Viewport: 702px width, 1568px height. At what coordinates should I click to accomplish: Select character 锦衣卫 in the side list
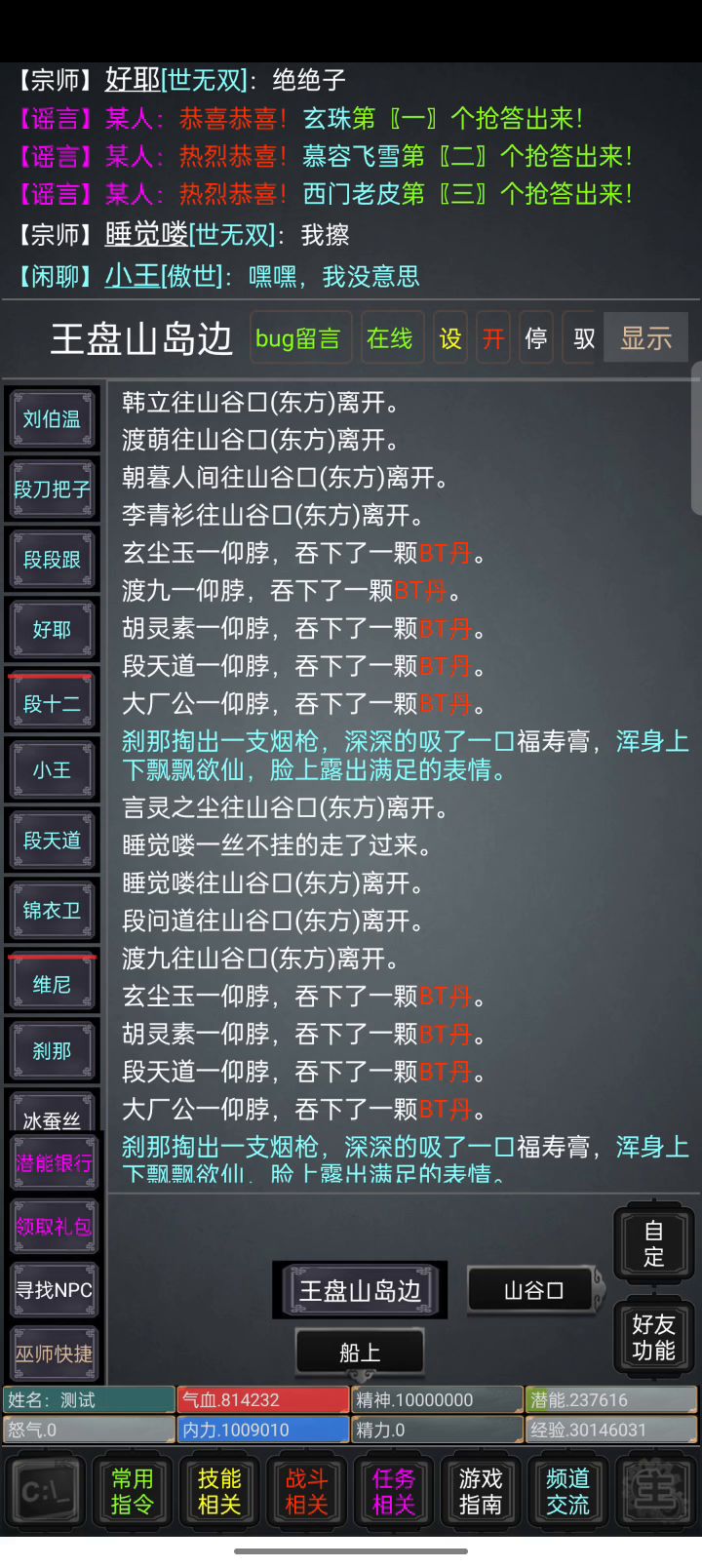point(53,911)
